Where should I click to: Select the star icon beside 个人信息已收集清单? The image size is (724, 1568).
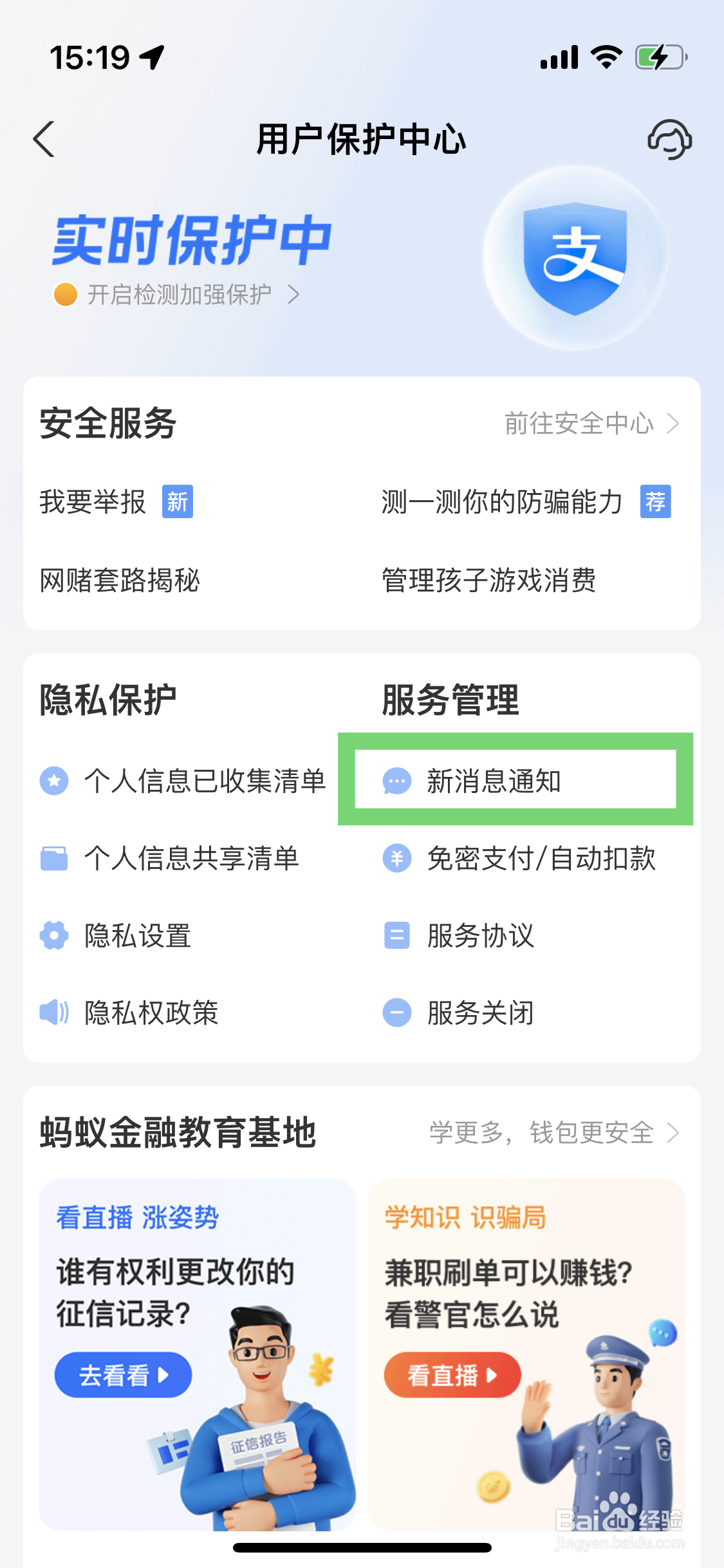[x=55, y=781]
